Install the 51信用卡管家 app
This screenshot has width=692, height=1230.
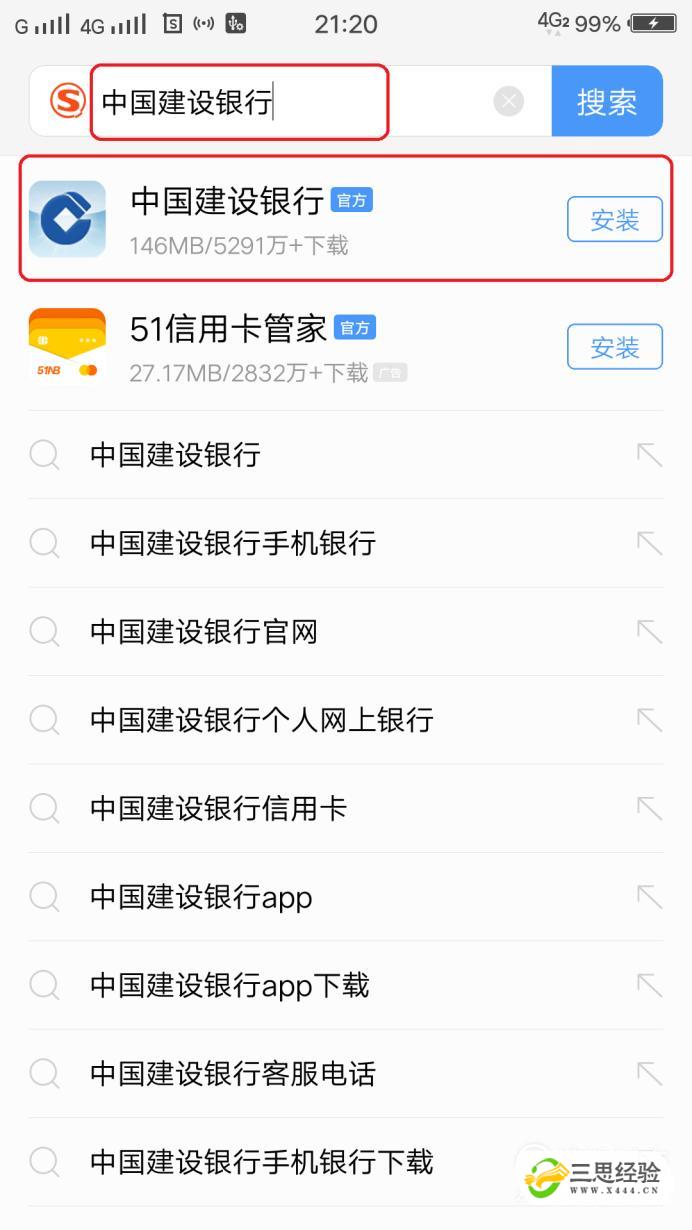pos(614,347)
